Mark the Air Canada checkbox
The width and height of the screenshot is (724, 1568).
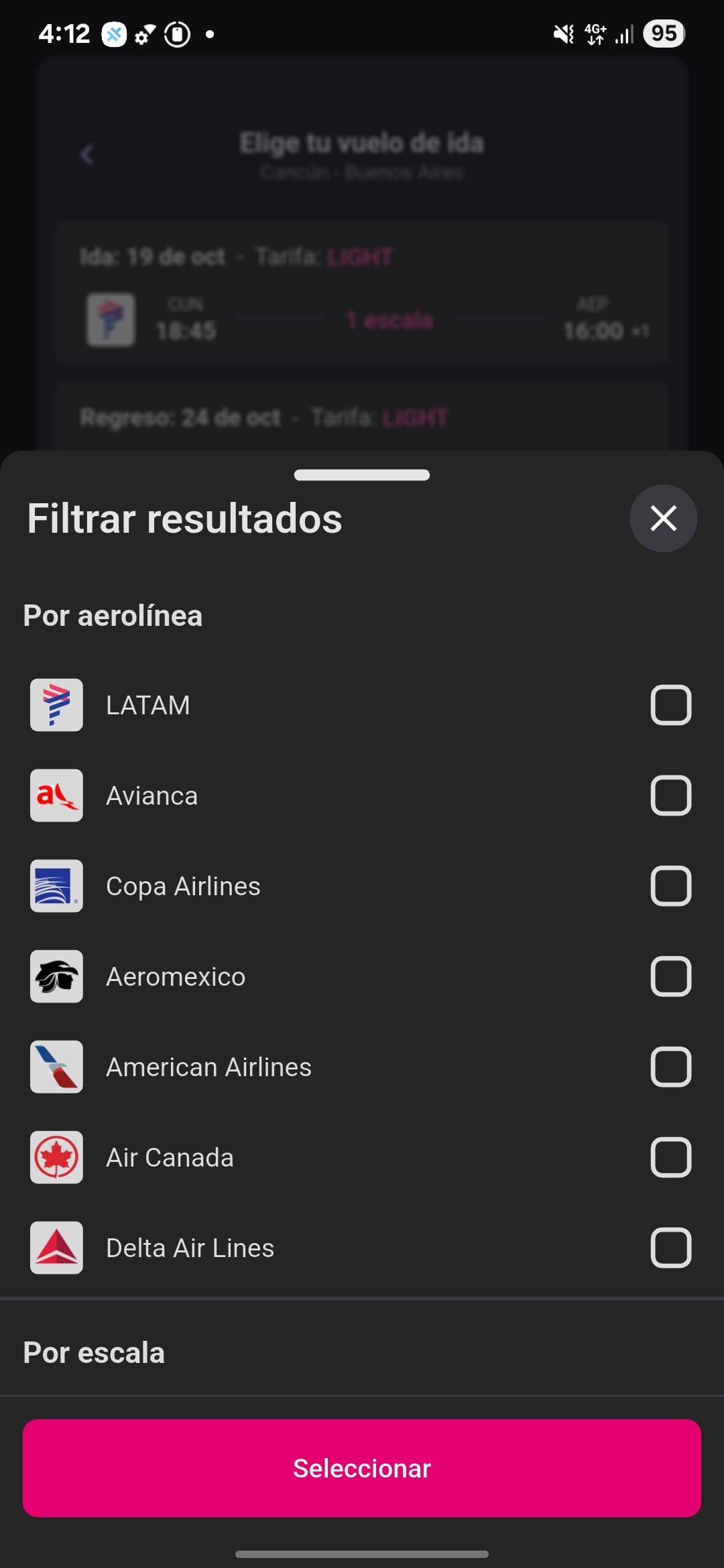pyautogui.click(x=671, y=1157)
